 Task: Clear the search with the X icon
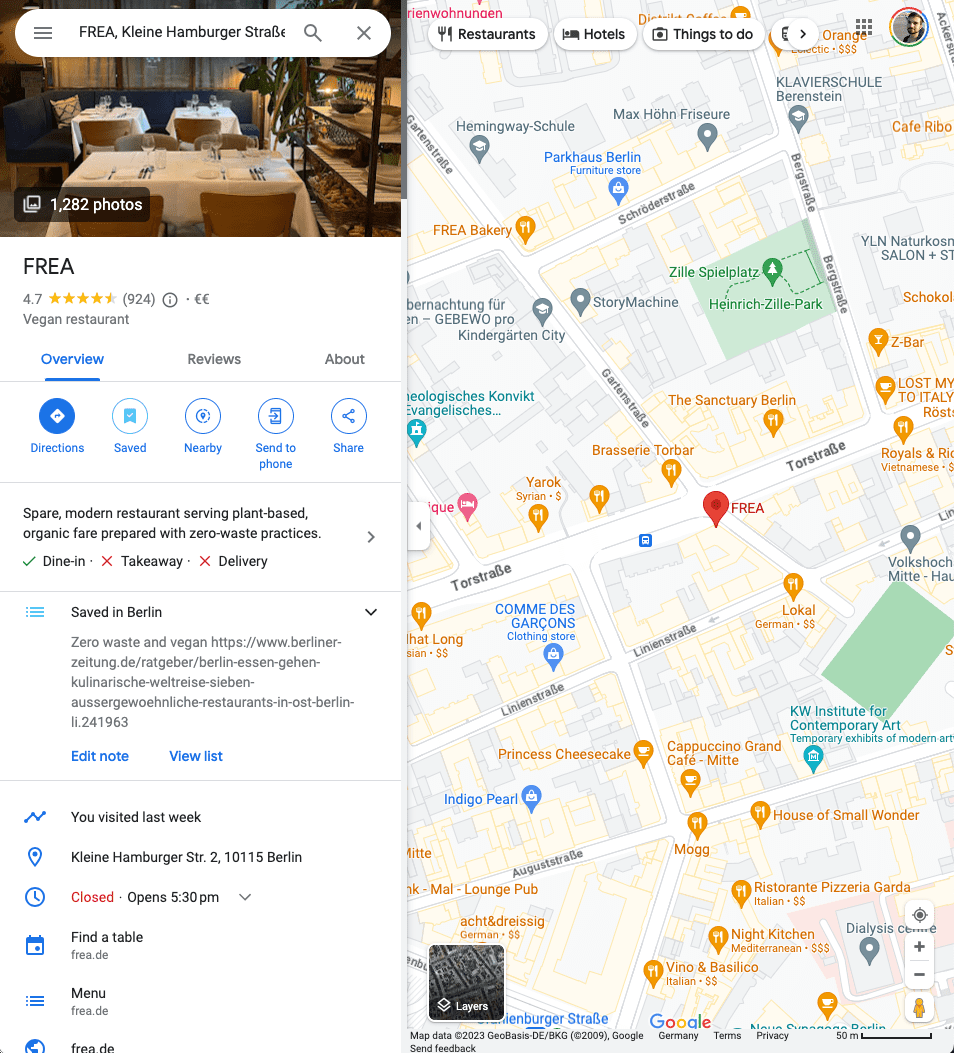pyautogui.click(x=364, y=33)
